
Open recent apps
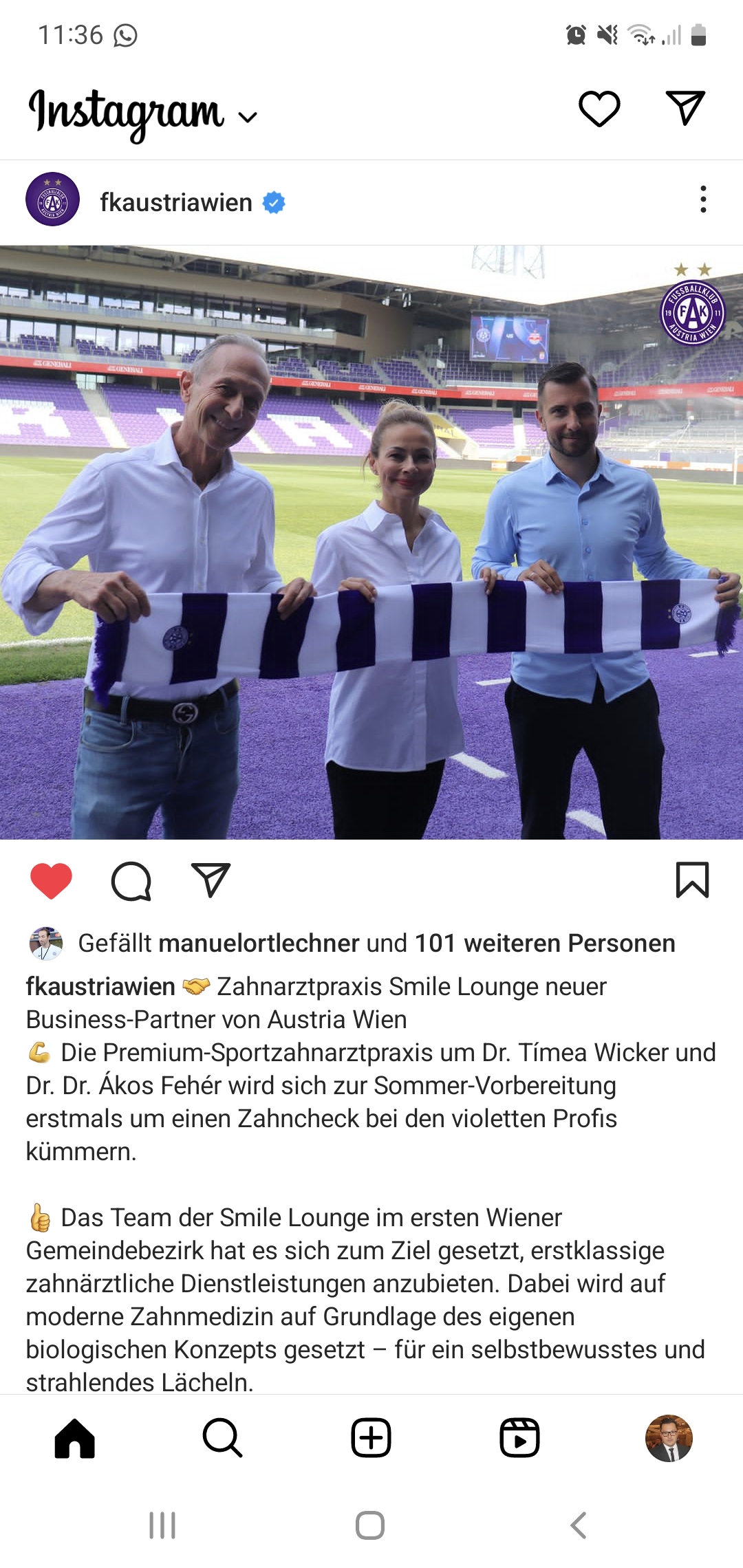[162, 1525]
